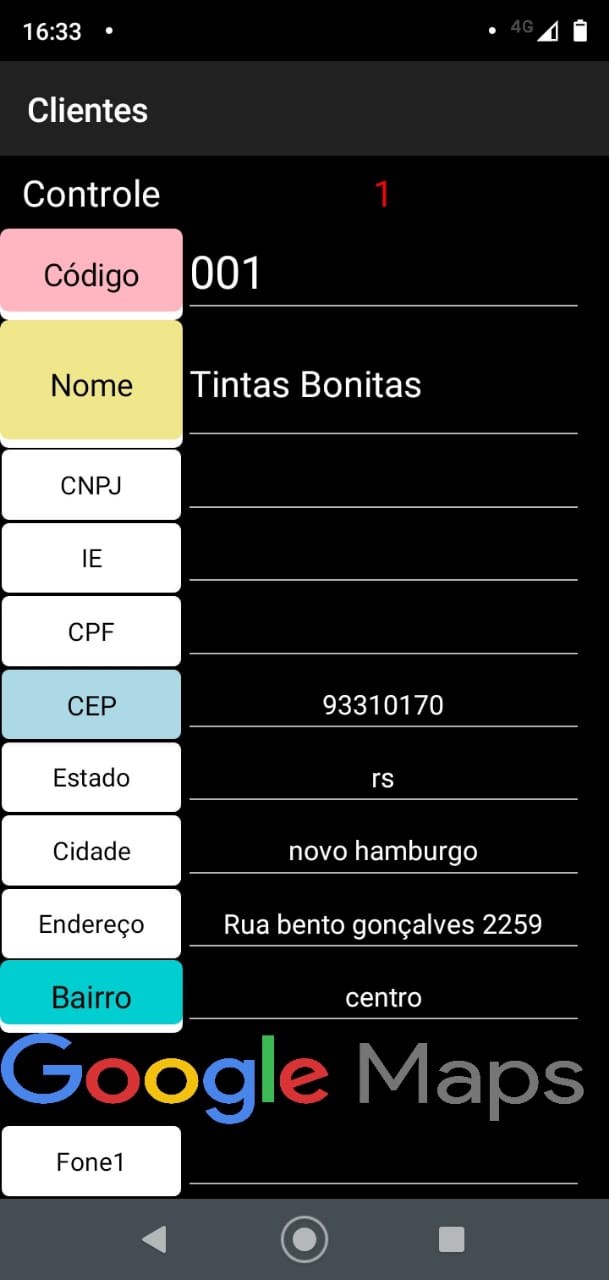Tap the pink Código button
Screen dimensions: 609x1280
(91, 273)
